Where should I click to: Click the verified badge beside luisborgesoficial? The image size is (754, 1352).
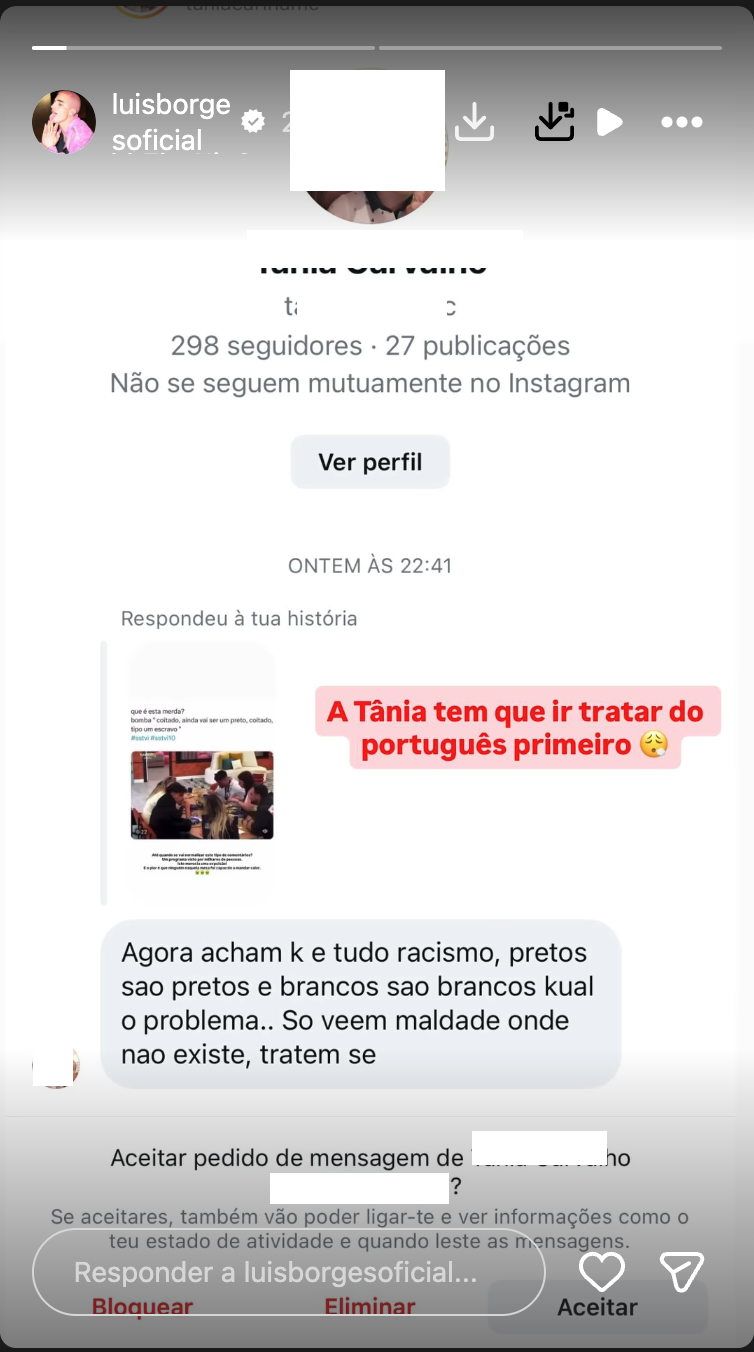pyautogui.click(x=253, y=121)
